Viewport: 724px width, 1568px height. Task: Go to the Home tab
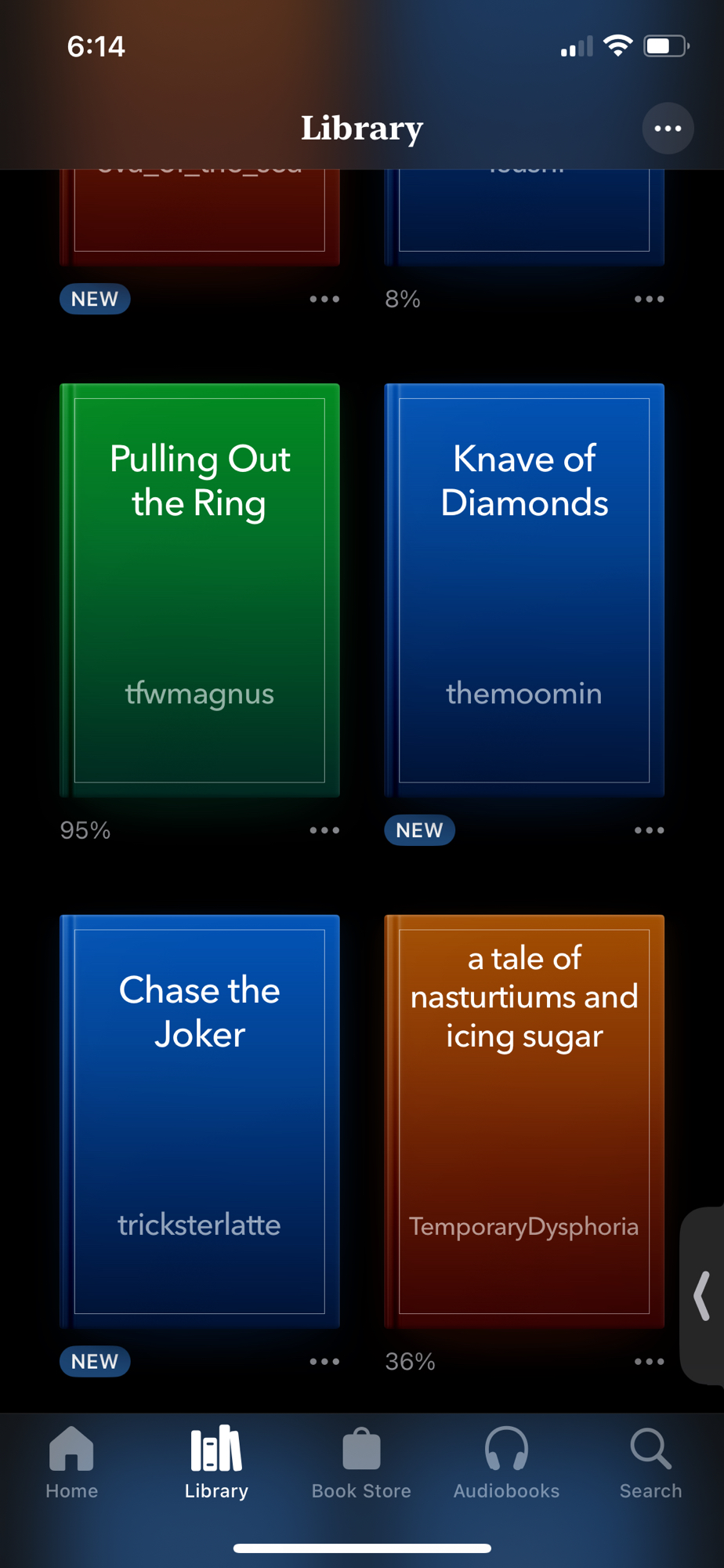[71, 1462]
